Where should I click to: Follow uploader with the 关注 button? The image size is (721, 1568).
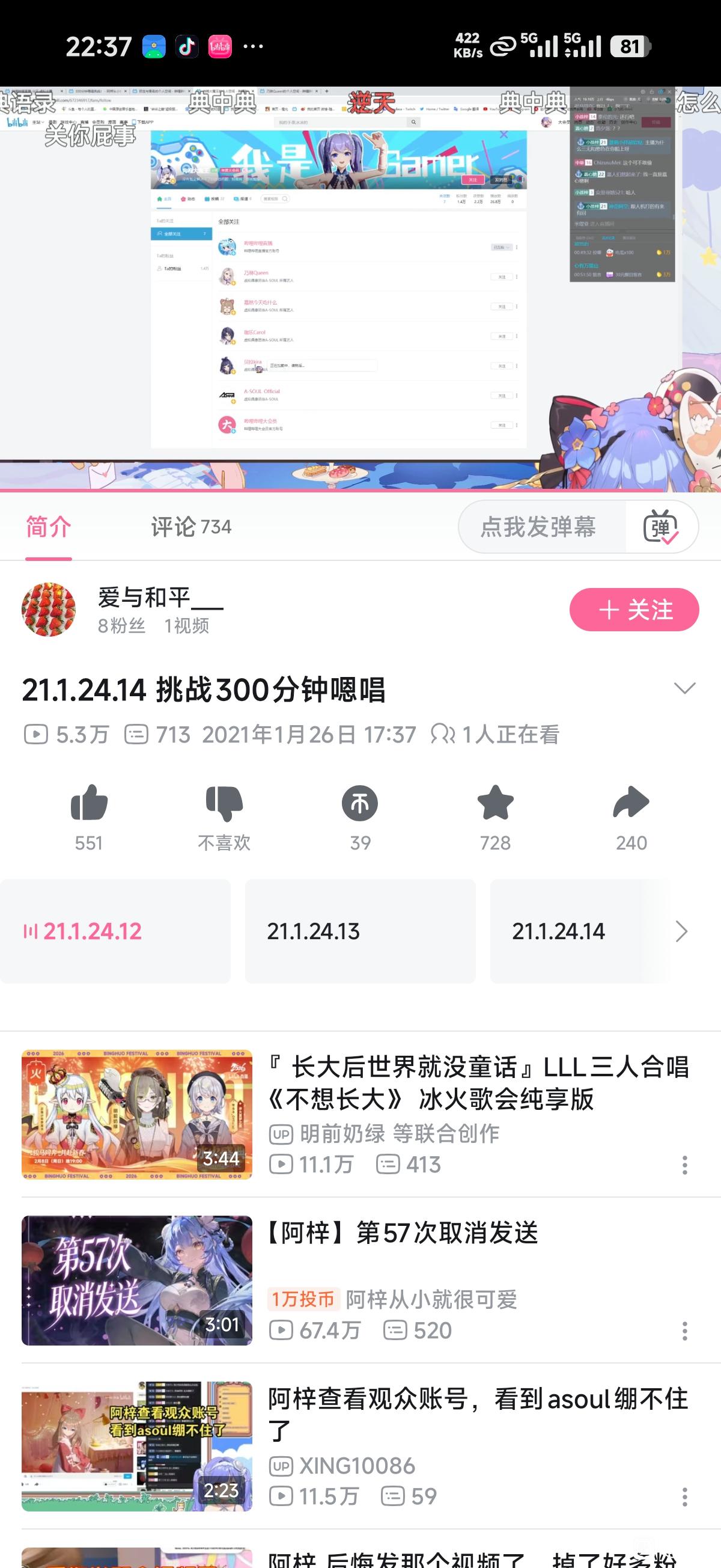click(634, 609)
